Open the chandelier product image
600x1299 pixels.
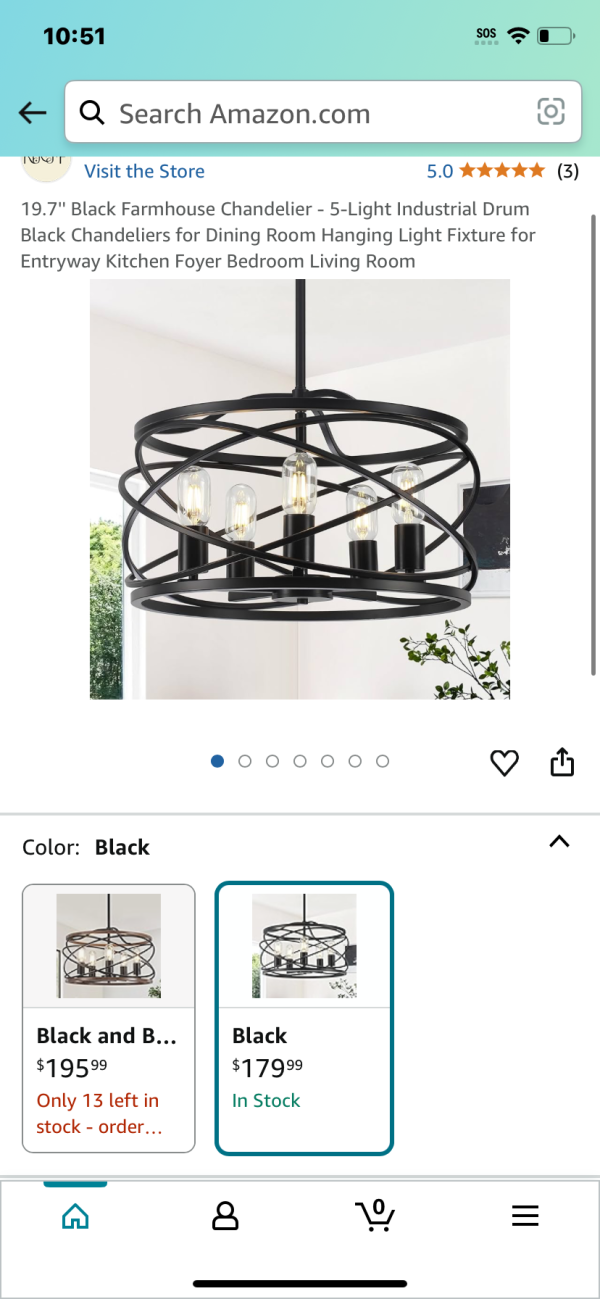point(300,489)
